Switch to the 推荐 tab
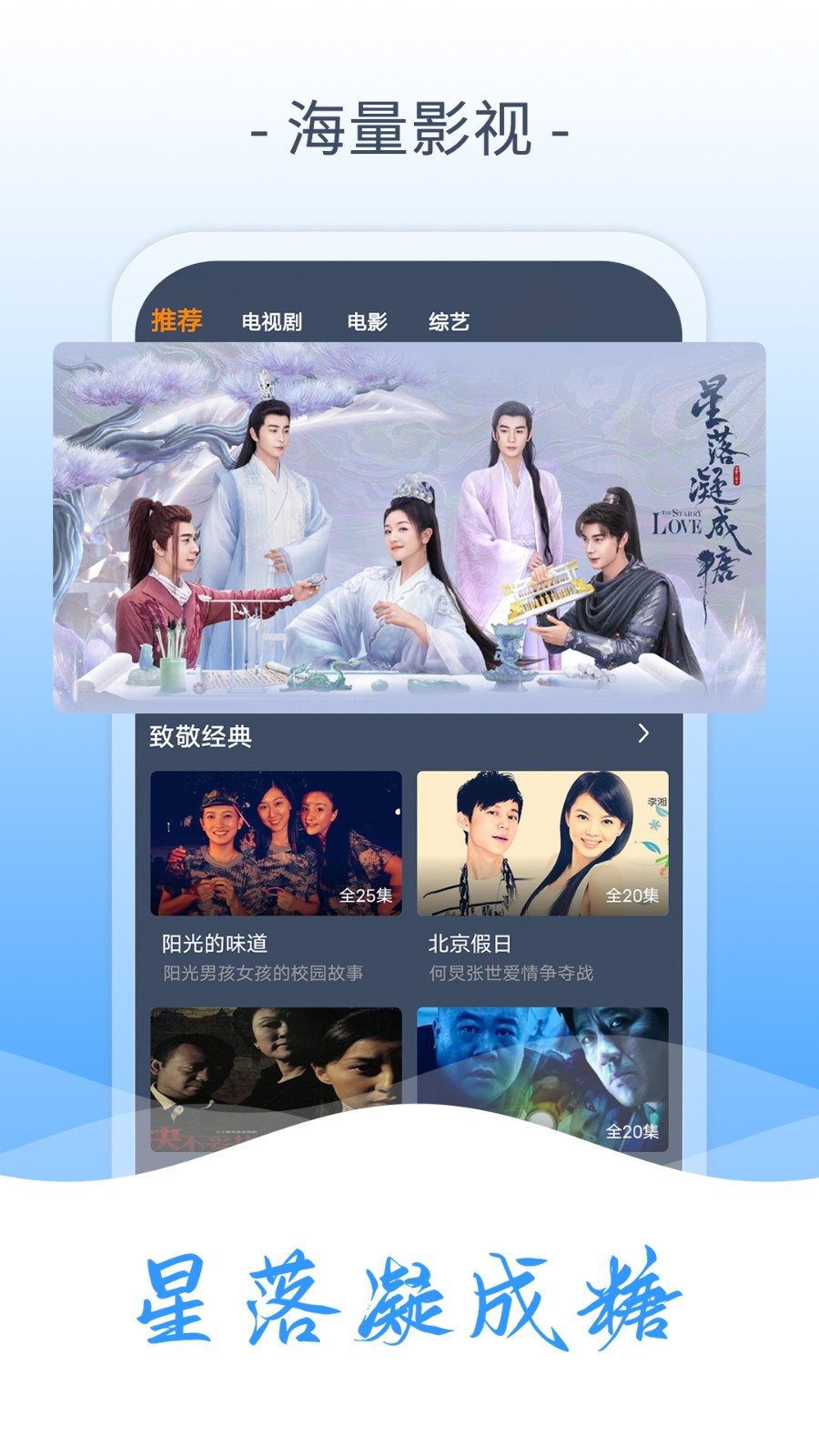This screenshot has width=819, height=1456. (x=178, y=321)
